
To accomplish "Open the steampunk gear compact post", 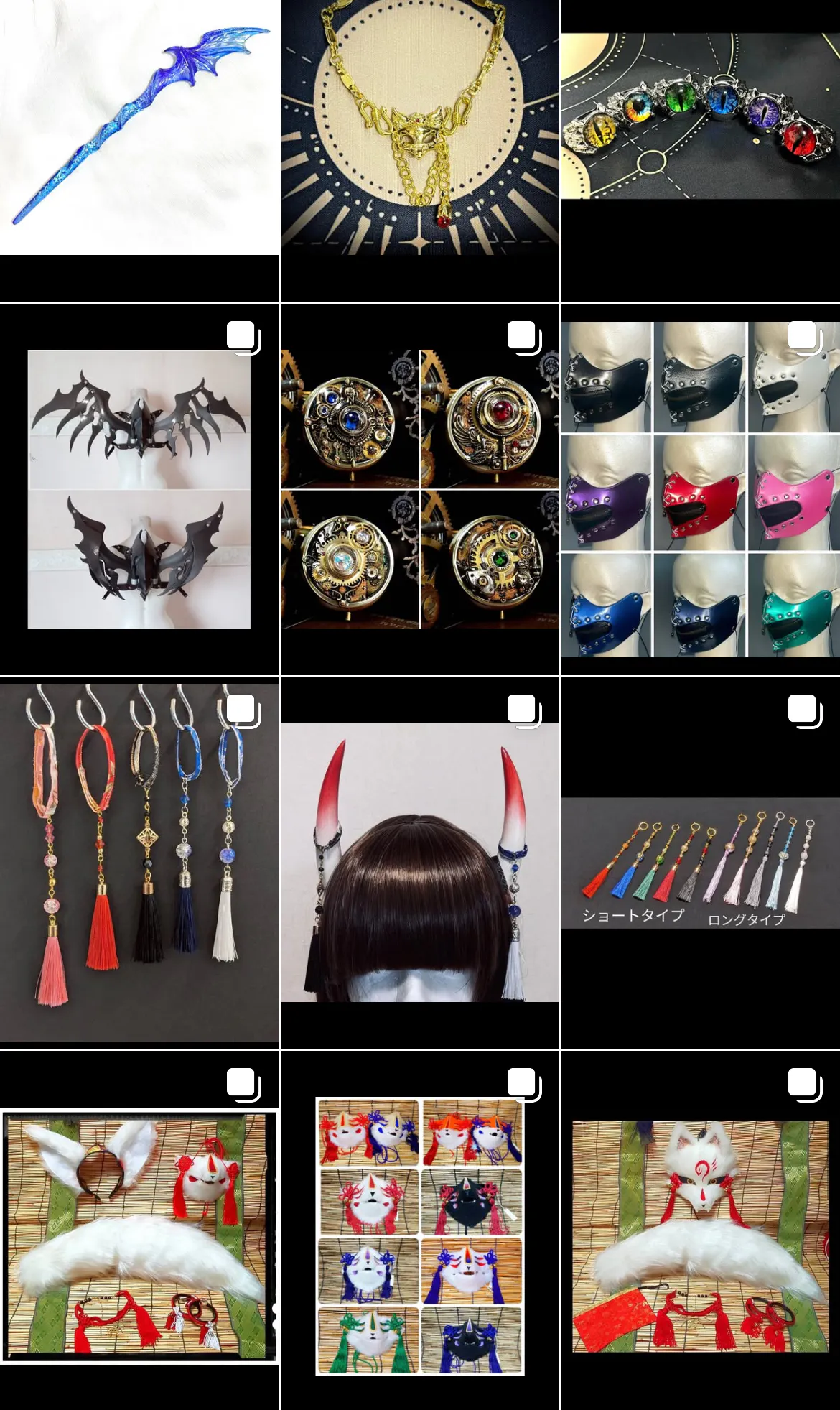I will (x=419, y=489).
